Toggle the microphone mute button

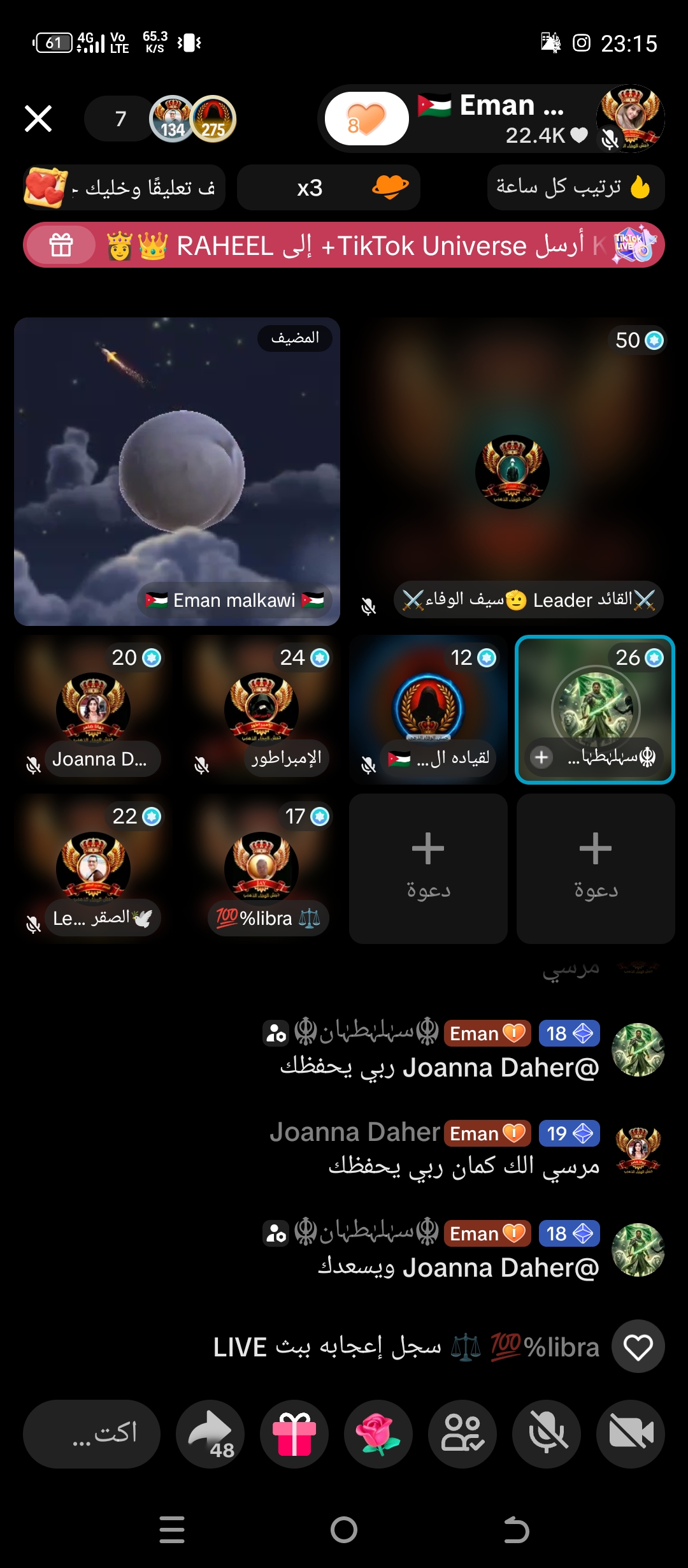click(547, 1434)
